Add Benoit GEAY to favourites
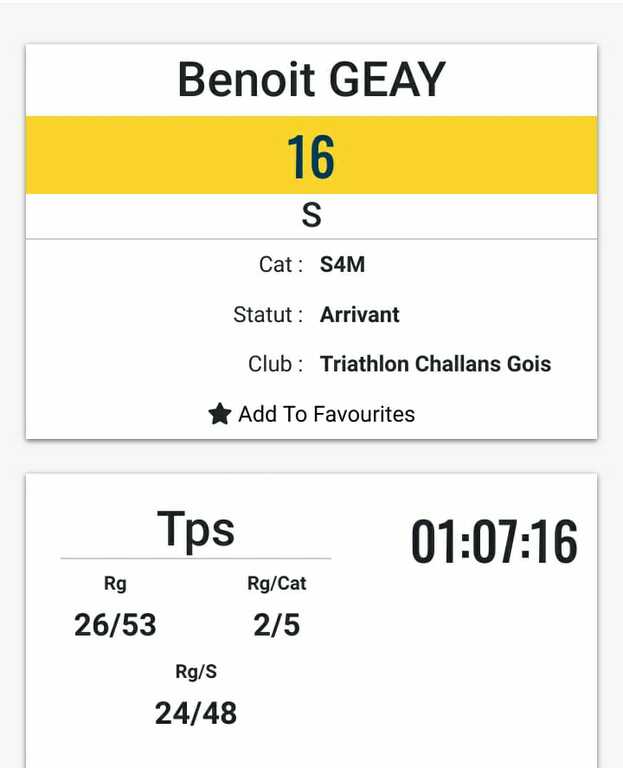The width and height of the screenshot is (623, 768). (311, 414)
